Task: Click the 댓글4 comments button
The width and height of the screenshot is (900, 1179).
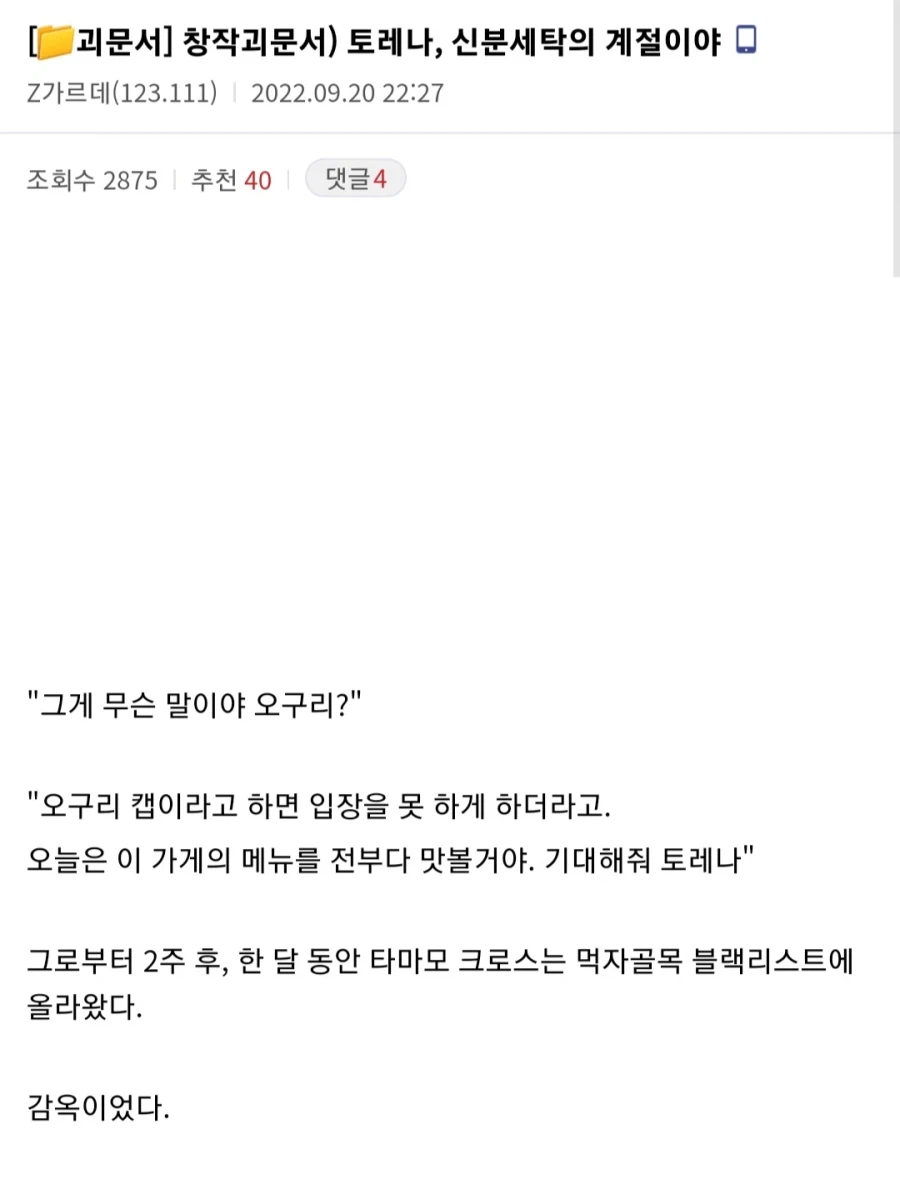Action: [x=354, y=178]
